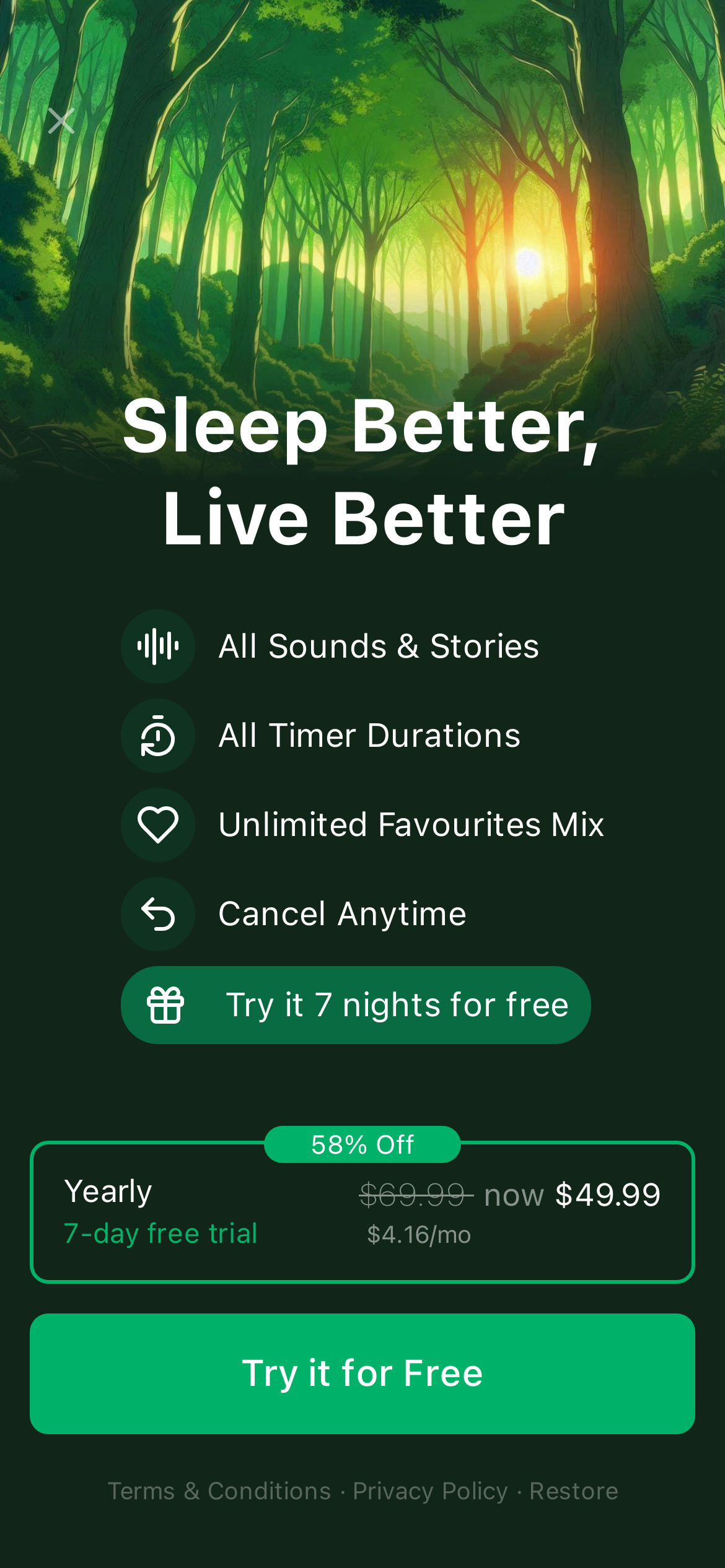Select the Yearly plan card
The height and width of the screenshot is (1568, 725).
point(362,1213)
